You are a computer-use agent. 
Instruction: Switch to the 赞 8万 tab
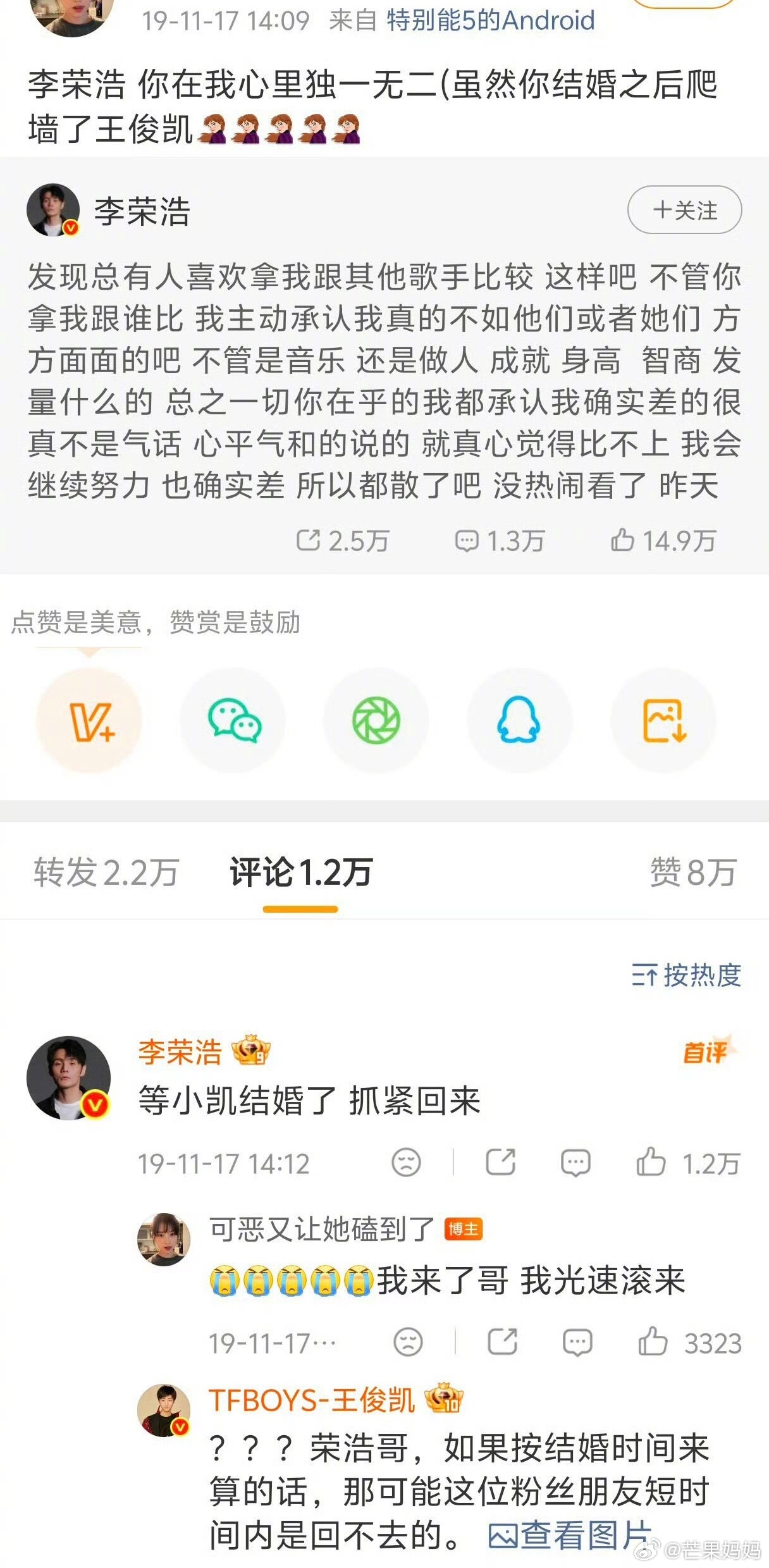692,871
